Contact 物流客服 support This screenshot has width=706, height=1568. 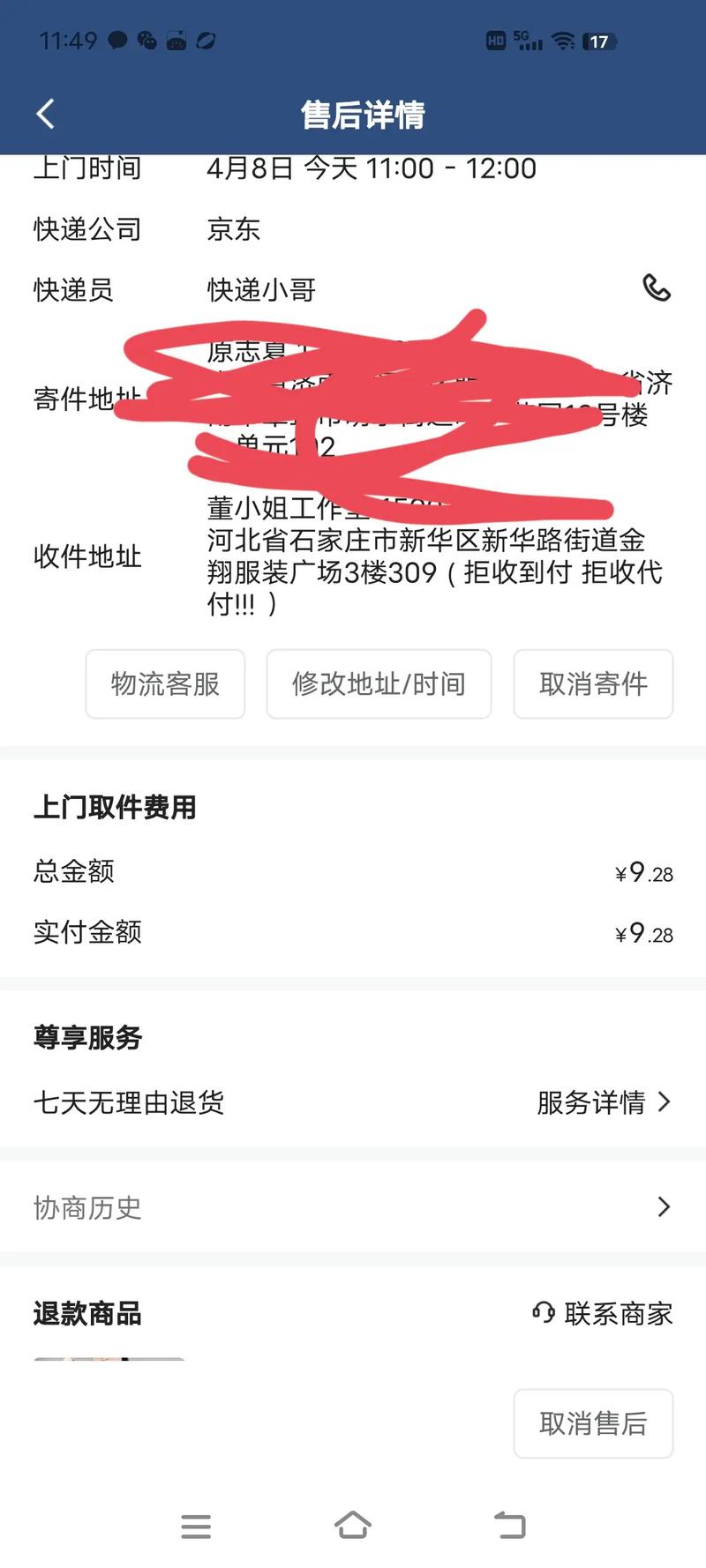point(165,683)
